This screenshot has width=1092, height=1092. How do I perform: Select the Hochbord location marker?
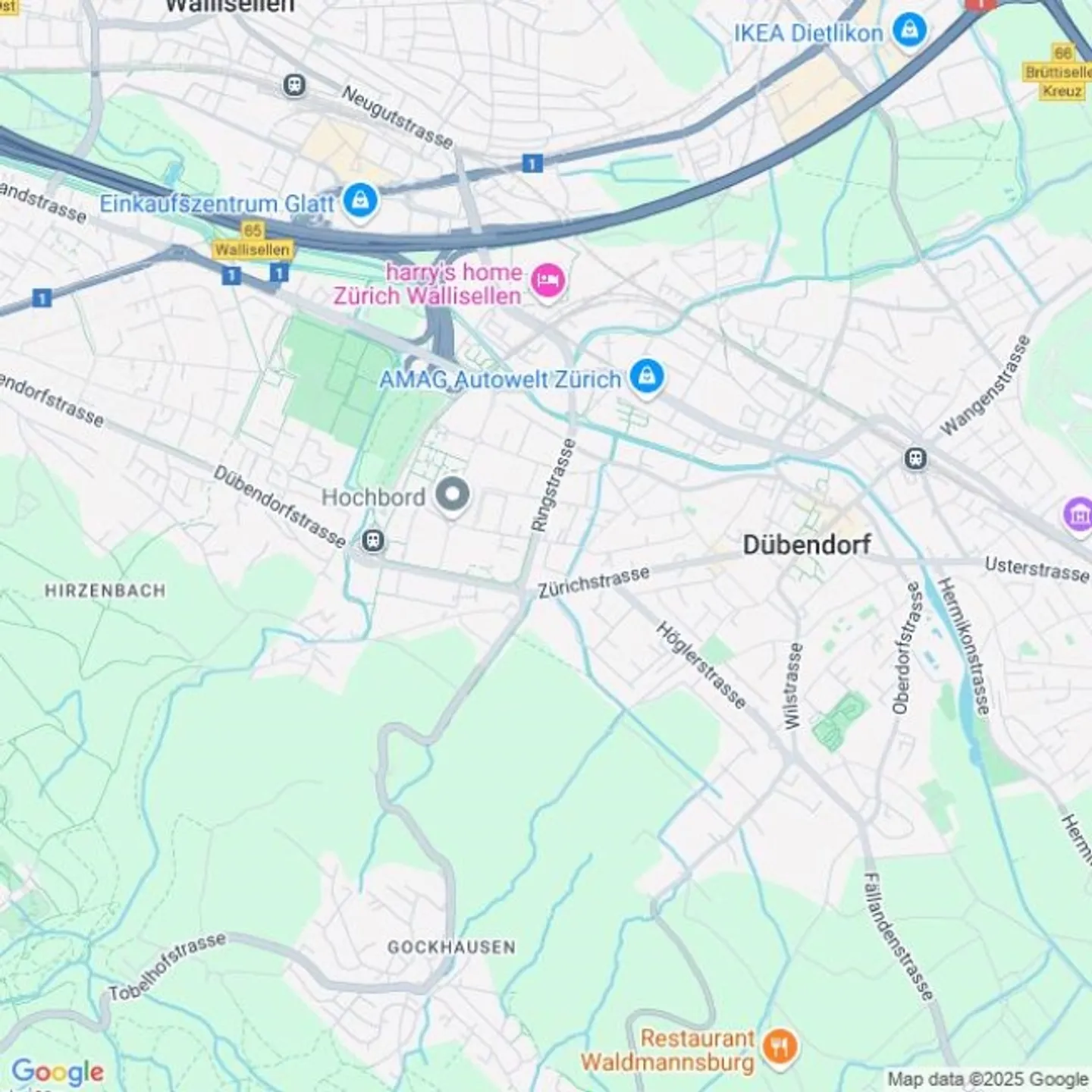pyautogui.click(x=453, y=496)
